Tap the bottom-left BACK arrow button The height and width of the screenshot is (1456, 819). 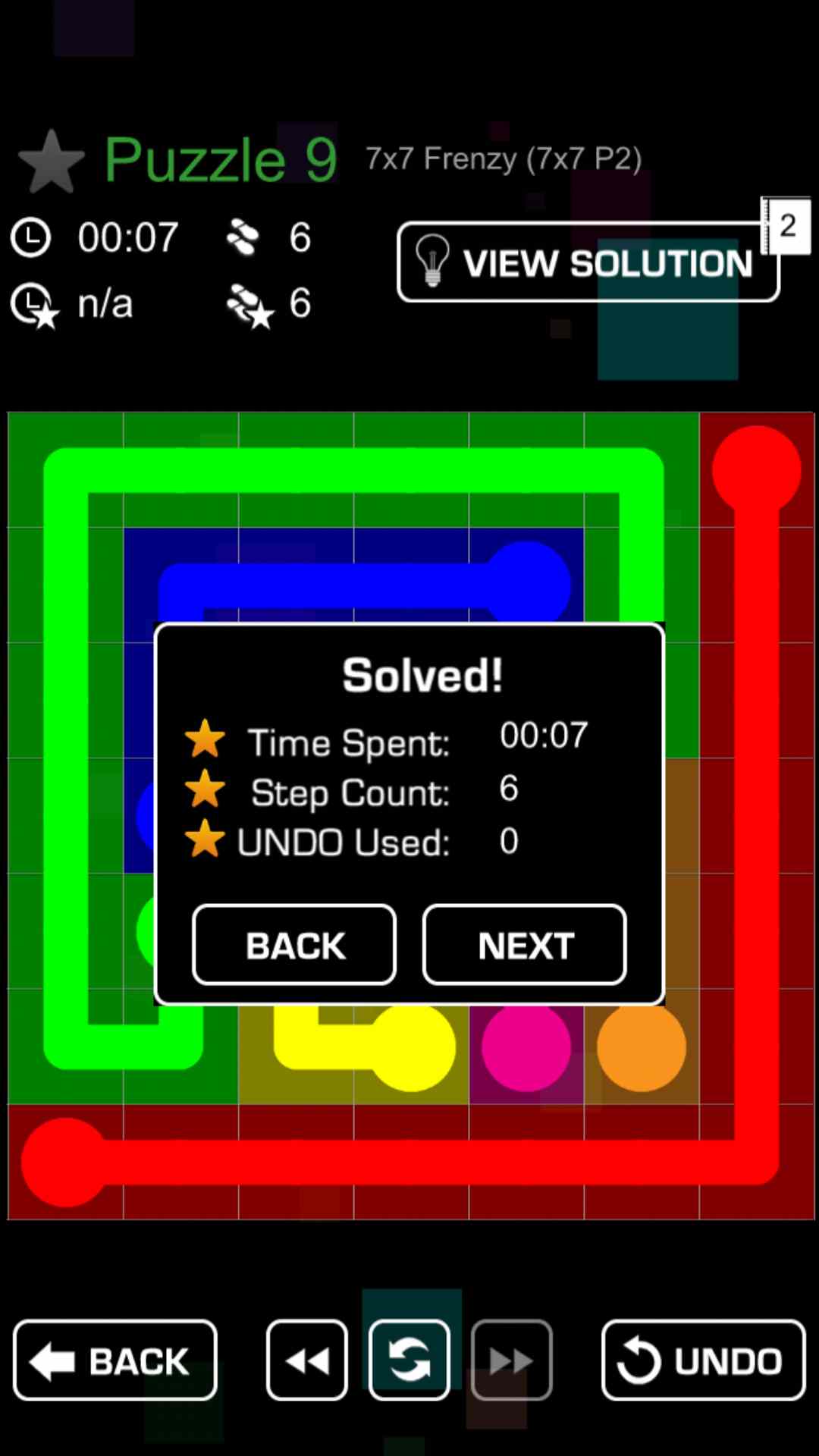pos(115,1360)
